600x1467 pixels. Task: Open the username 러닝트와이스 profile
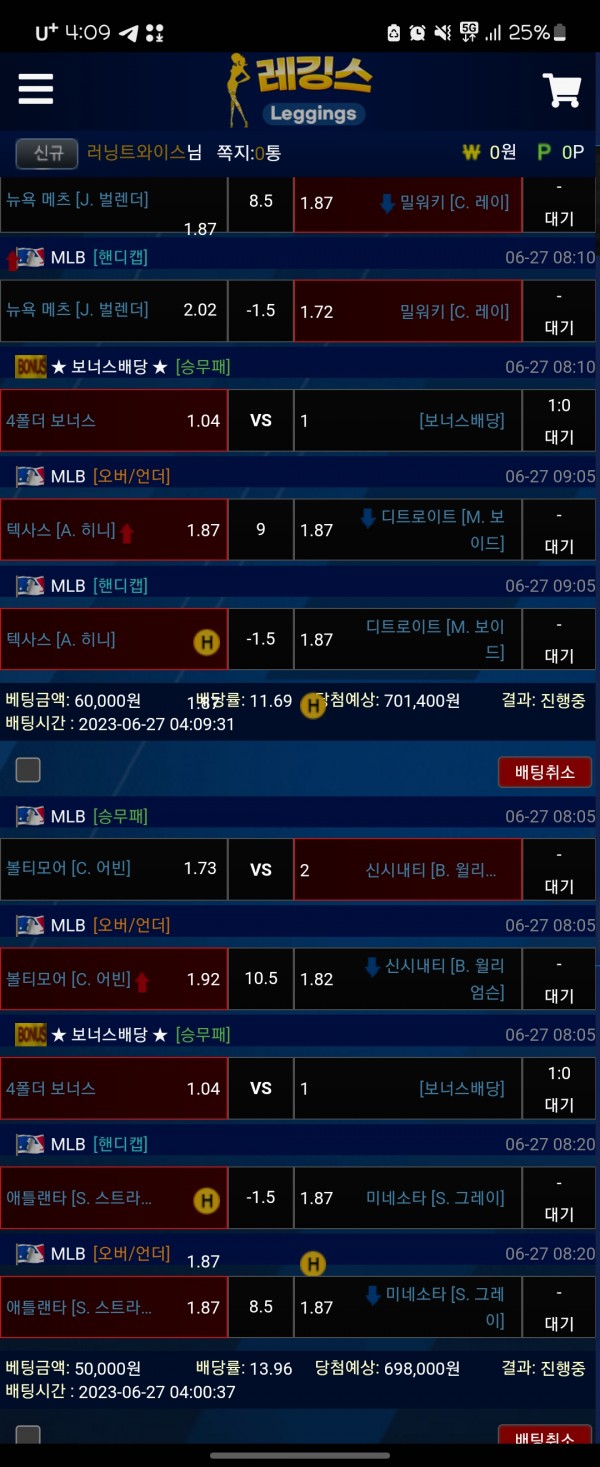point(136,152)
